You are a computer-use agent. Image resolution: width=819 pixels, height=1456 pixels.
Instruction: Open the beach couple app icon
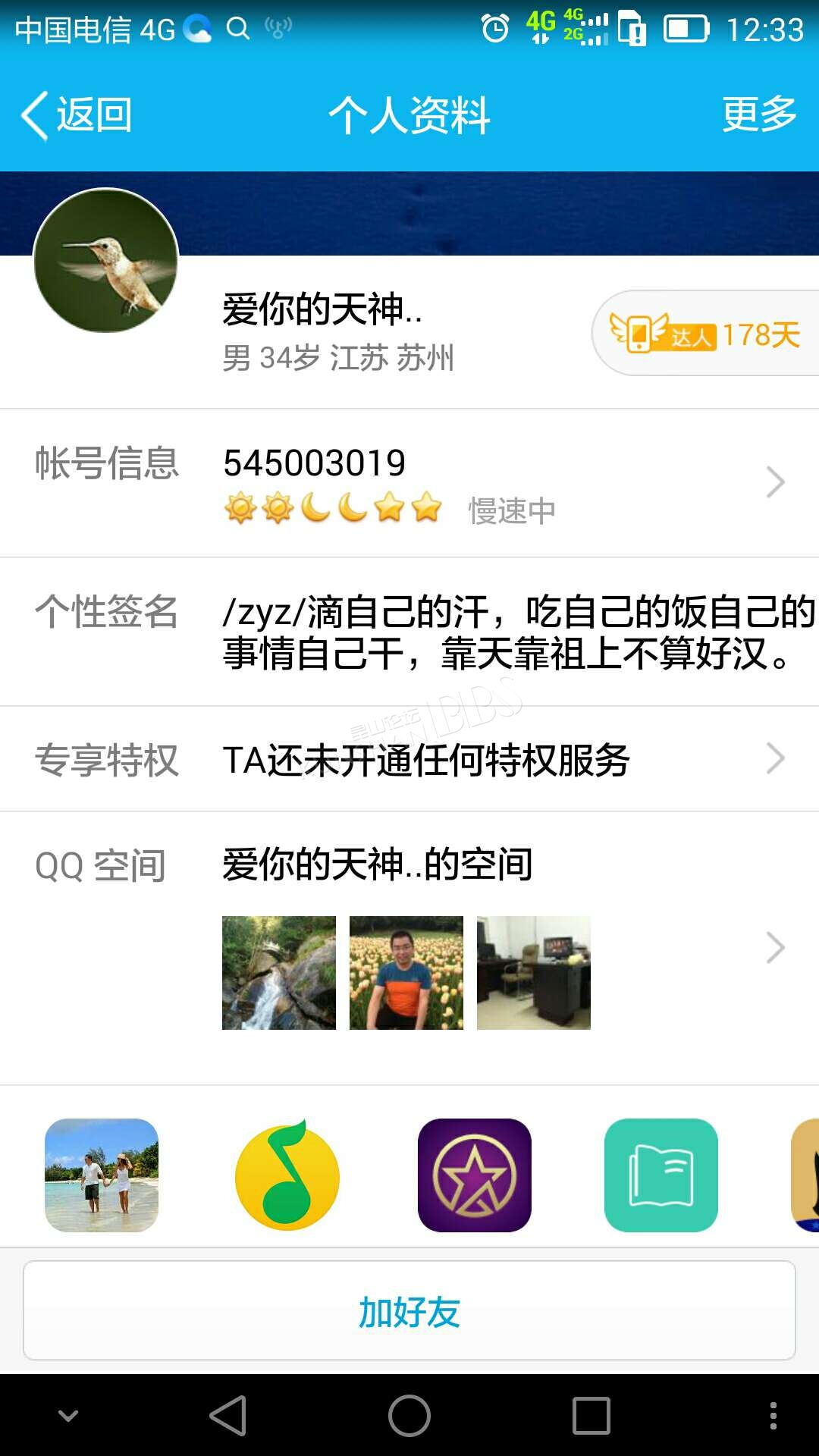(102, 1175)
